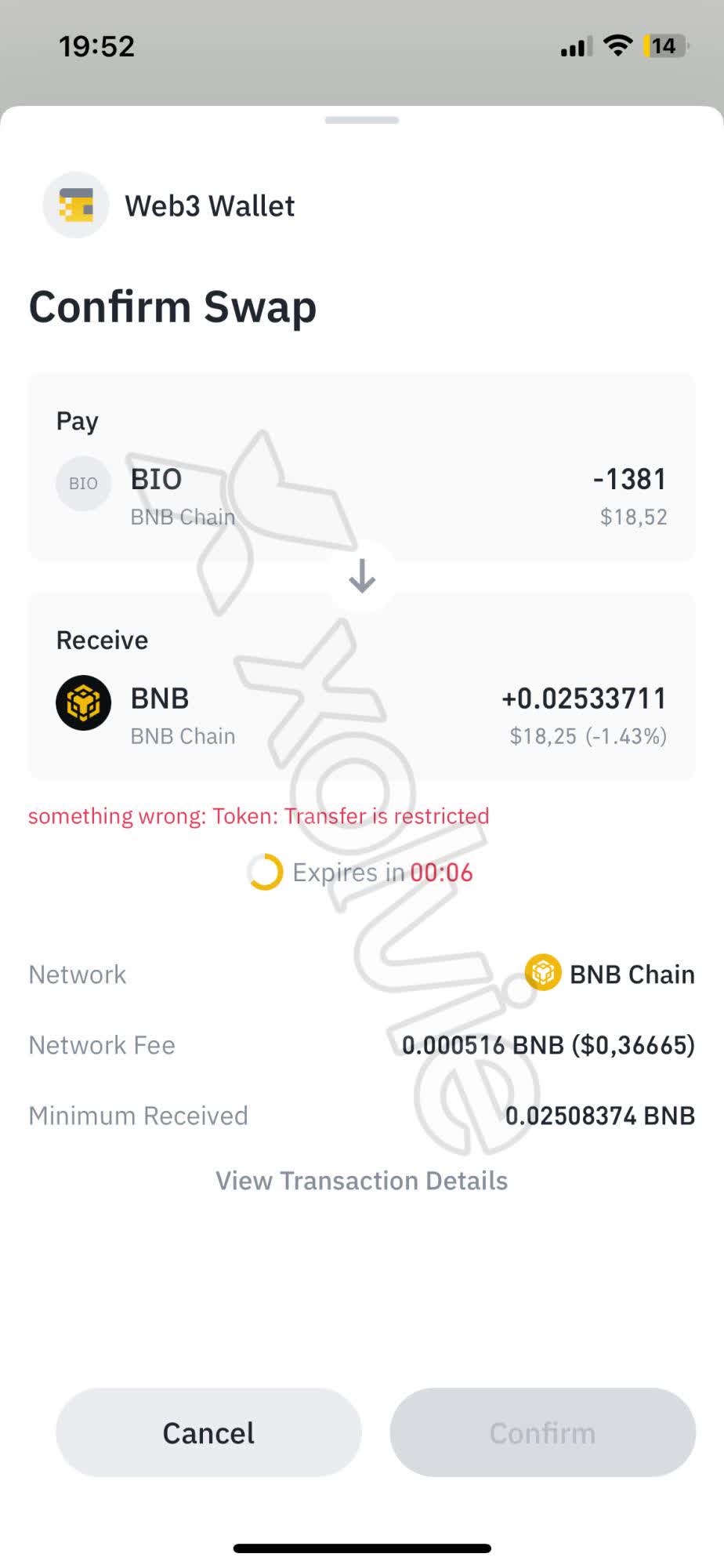Toggle the error message about restricted transfer
Image resolution: width=724 pixels, height=1568 pixels.
coord(259,815)
